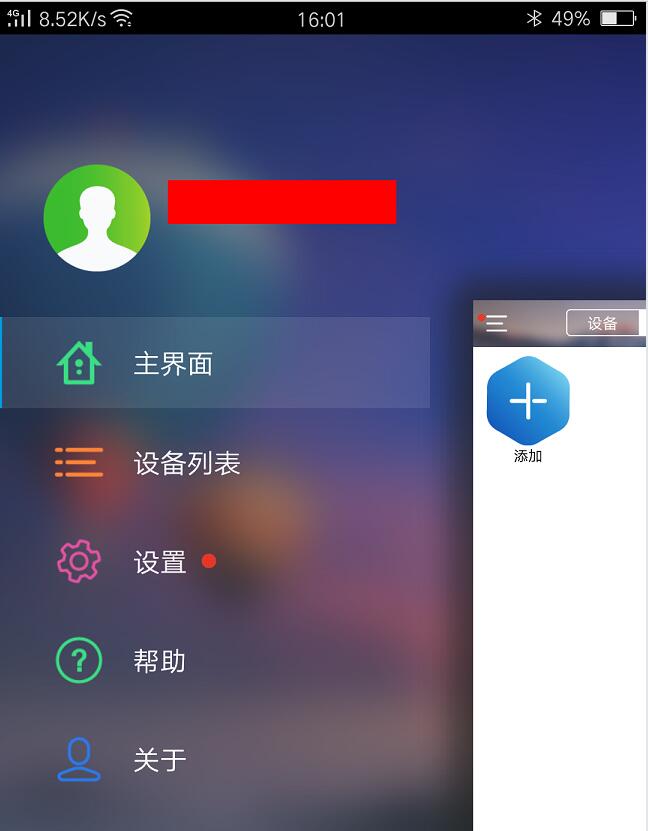
Task: Open the user profile avatar
Action: pos(97,218)
